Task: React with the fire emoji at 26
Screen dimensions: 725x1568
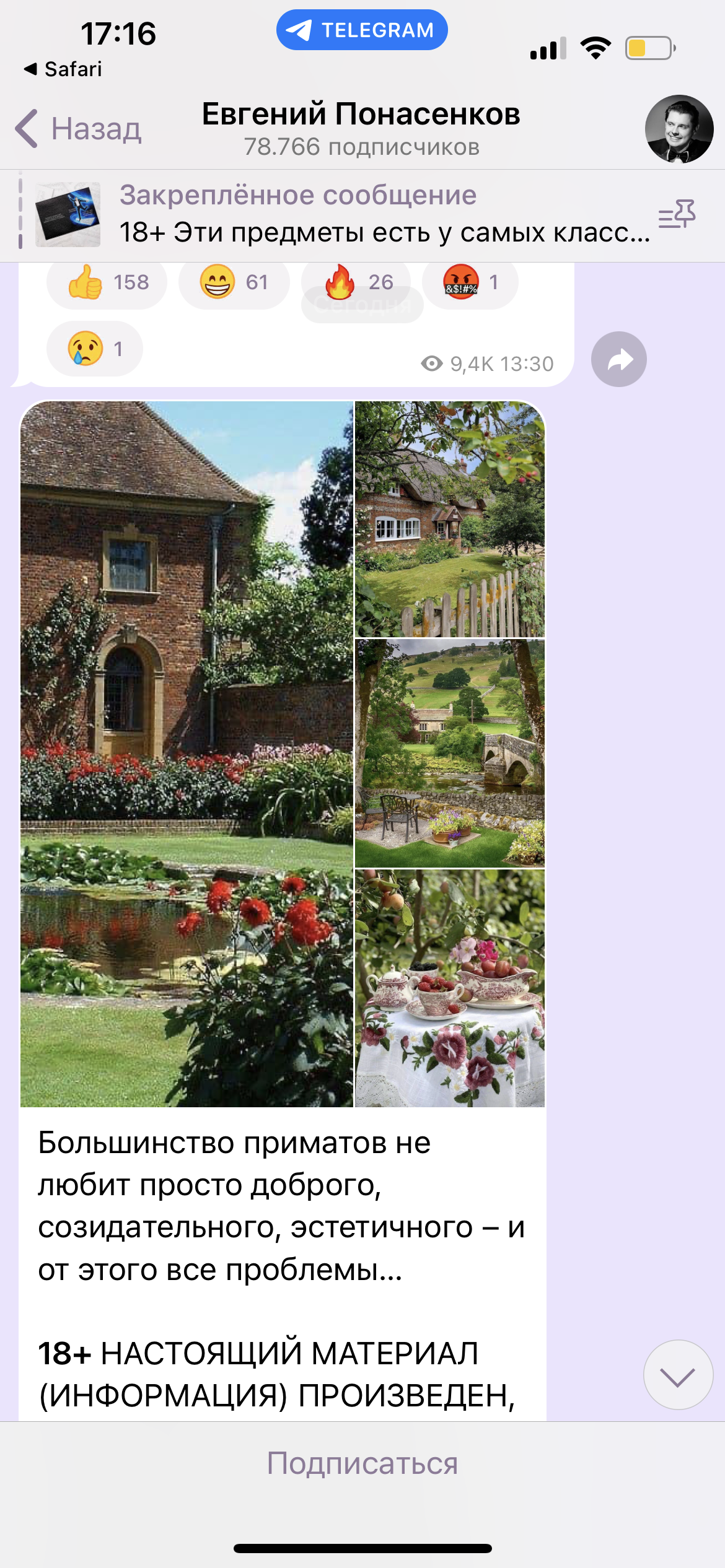Action: (x=356, y=282)
